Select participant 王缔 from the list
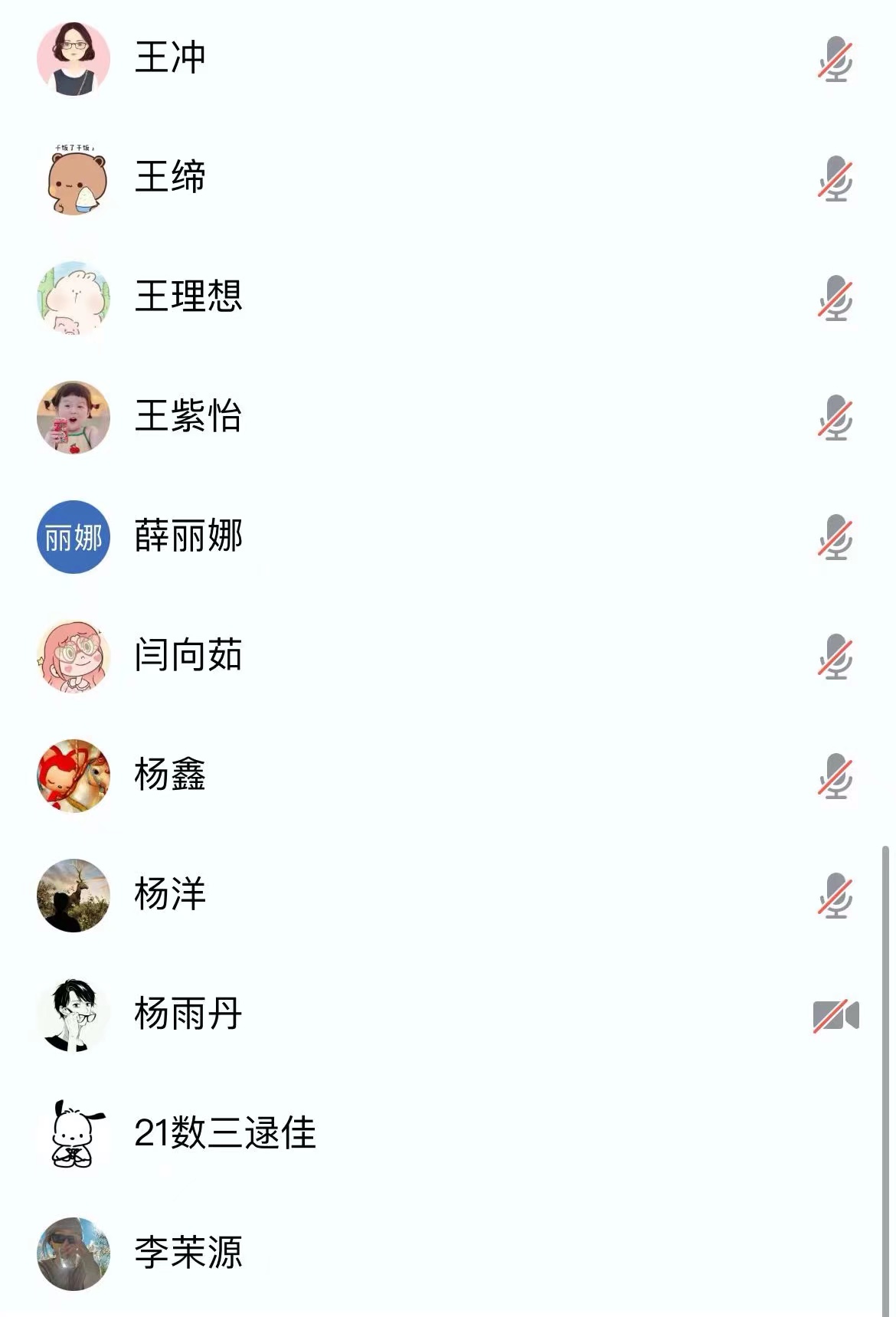The width and height of the screenshot is (896, 1317). (x=170, y=177)
